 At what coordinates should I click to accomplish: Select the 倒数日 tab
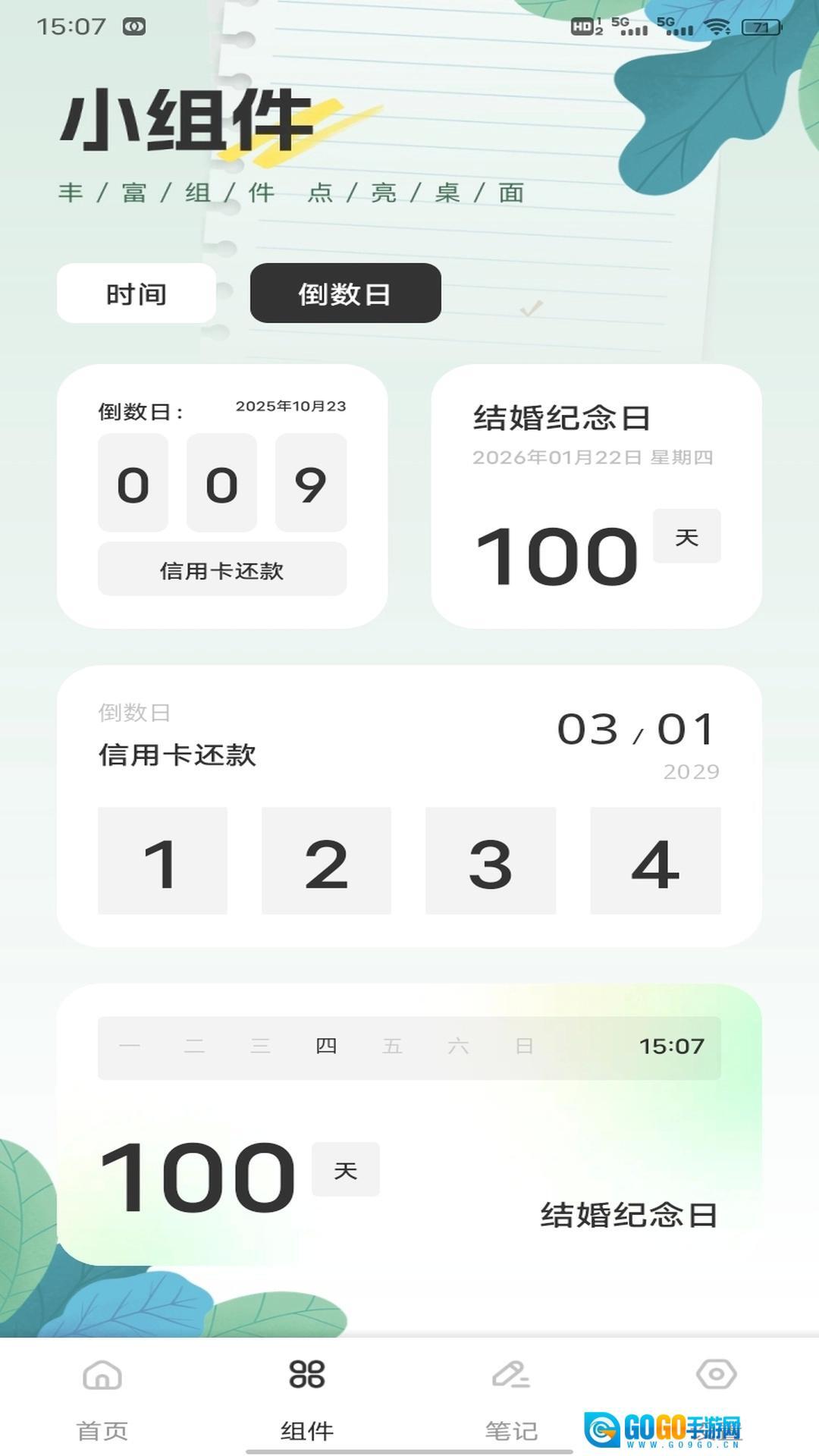tap(345, 293)
